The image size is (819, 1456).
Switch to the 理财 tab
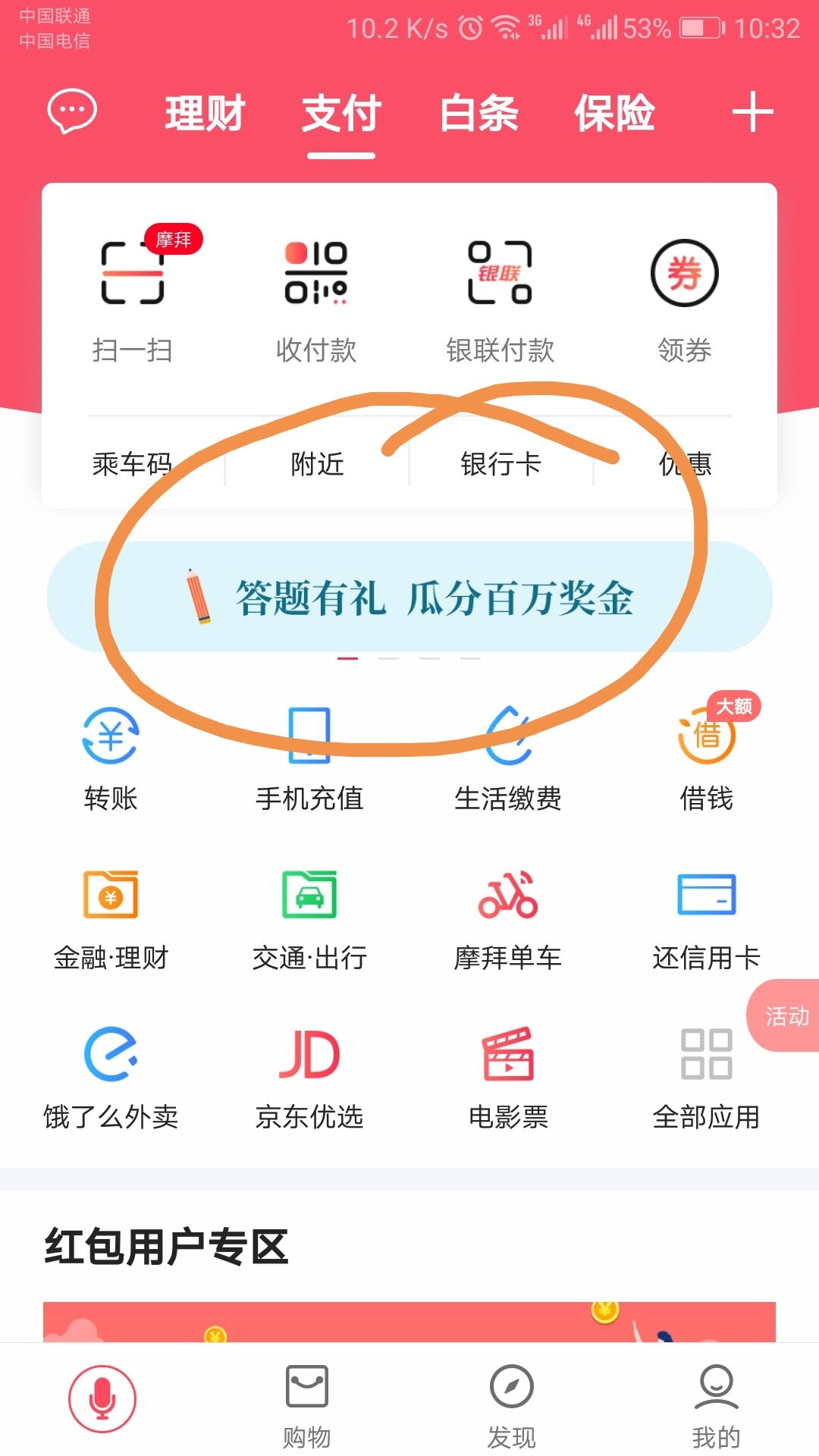(205, 114)
